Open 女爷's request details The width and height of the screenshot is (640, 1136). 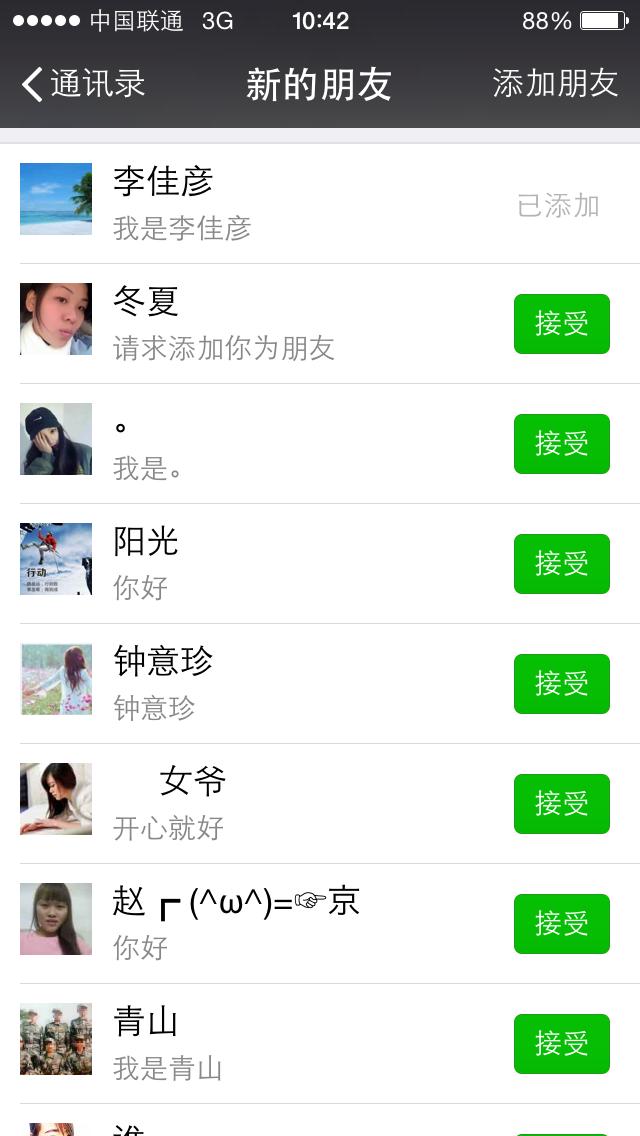coord(300,804)
